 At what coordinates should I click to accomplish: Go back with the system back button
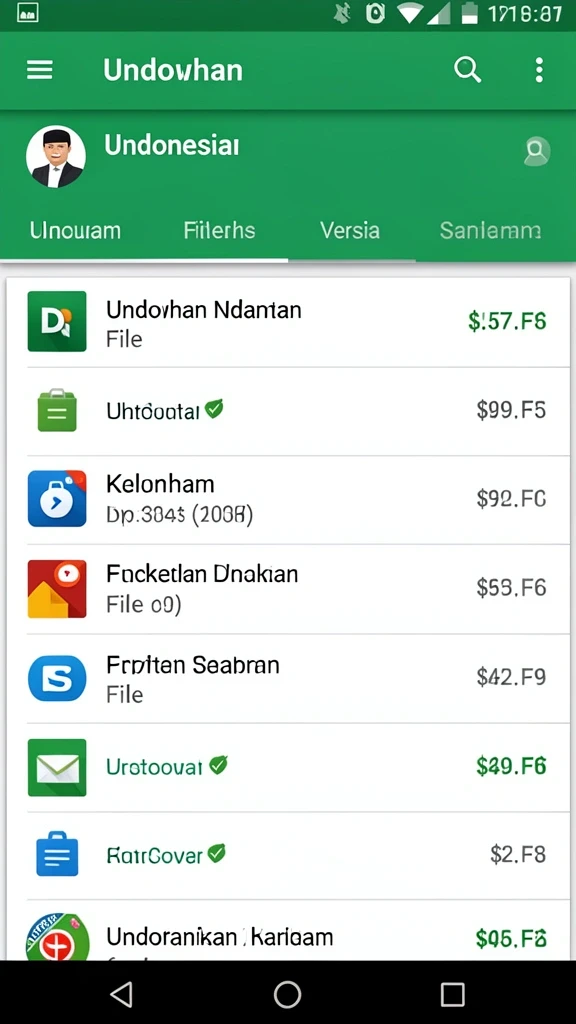point(122,994)
